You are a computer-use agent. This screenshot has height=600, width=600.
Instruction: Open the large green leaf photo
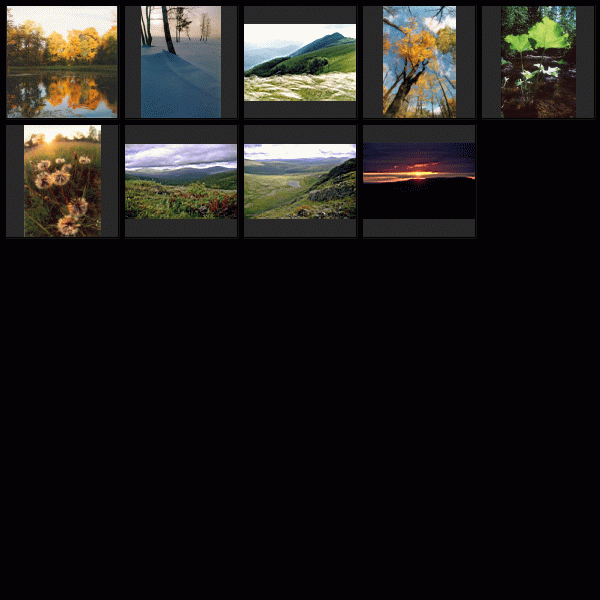pyautogui.click(x=538, y=62)
